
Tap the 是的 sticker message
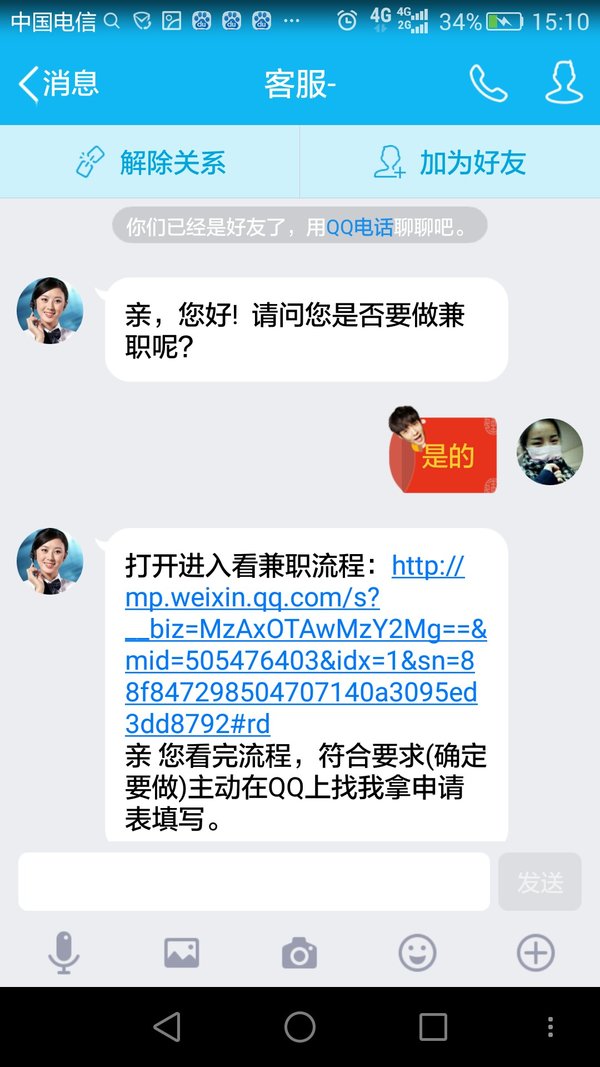tap(443, 450)
